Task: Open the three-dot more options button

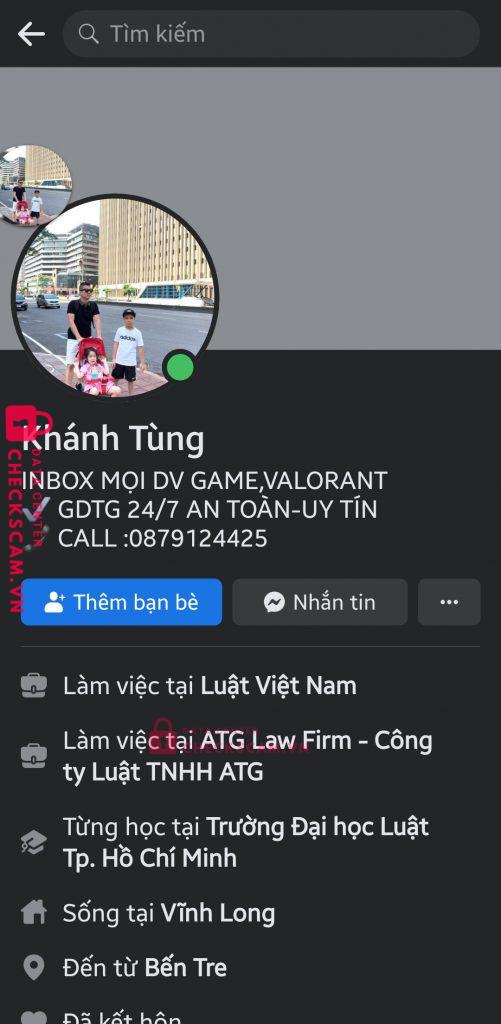Action: pyautogui.click(x=449, y=602)
